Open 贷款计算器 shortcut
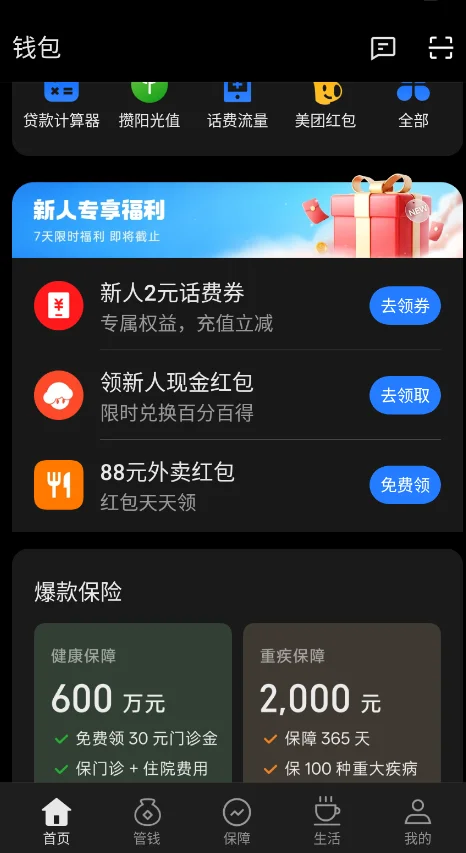 point(61,106)
